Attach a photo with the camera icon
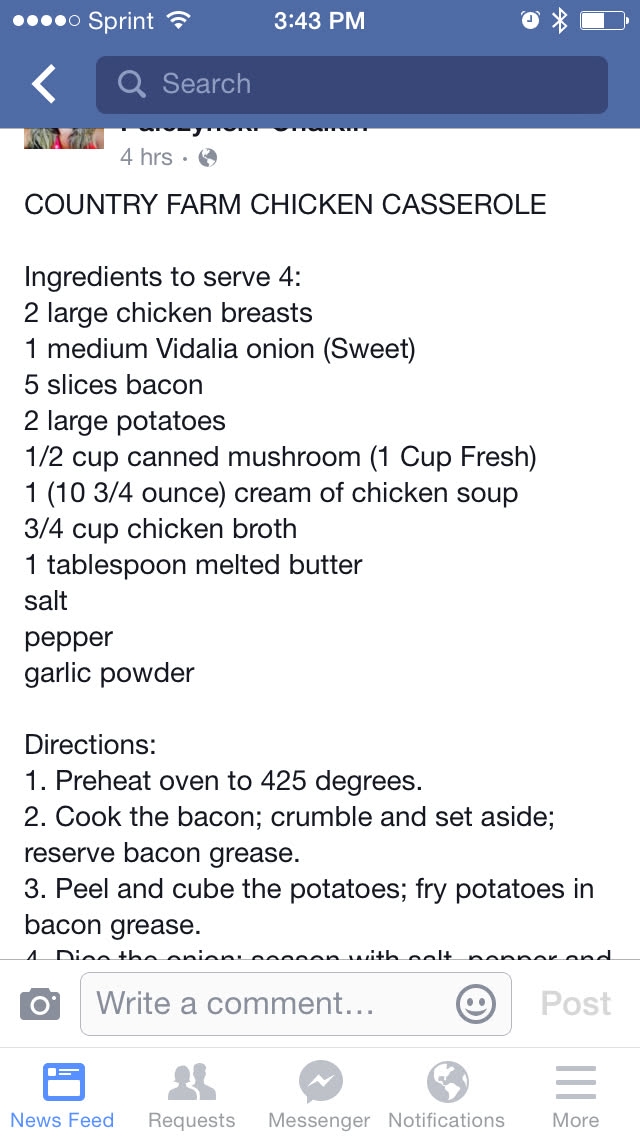Screen dimensions: 640x1136 [x=40, y=1004]
